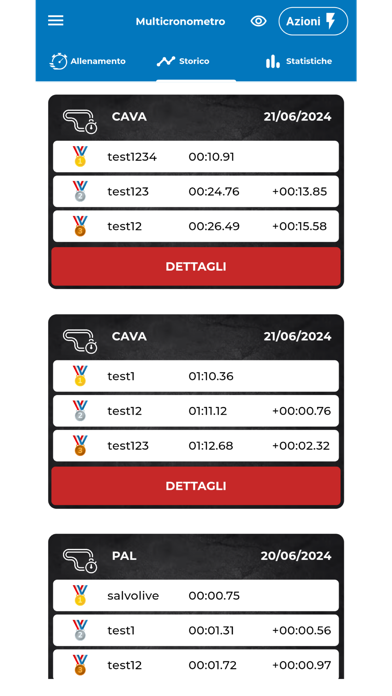Open Dettagli for the test1234 session
Viewport: 392px width, 696px height.
[196, 266]
